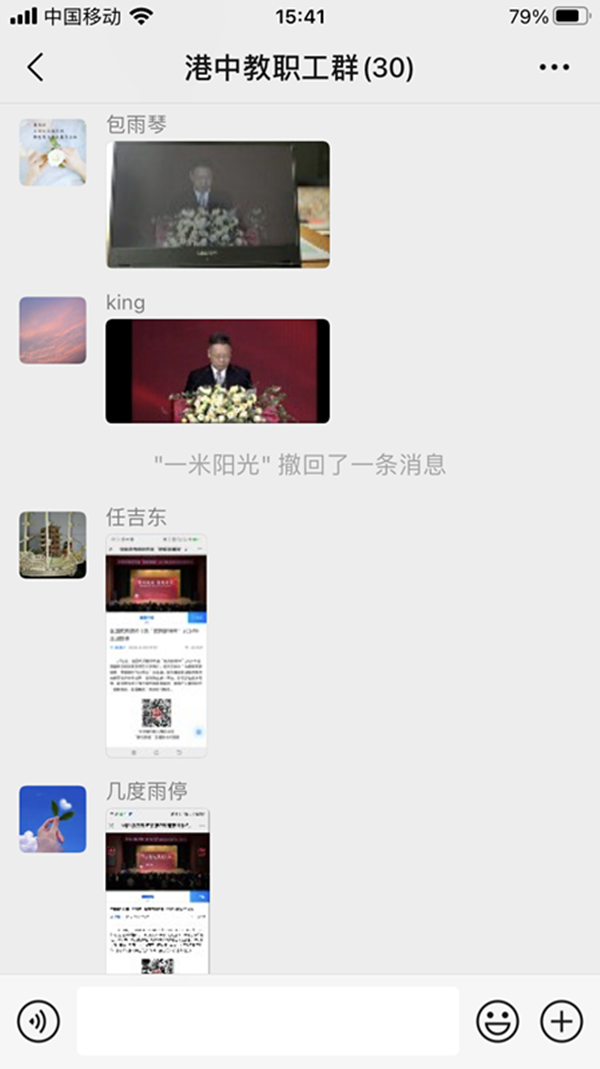The height and width of the screenshot is (1069, 600).
Task: Switch to voice message input
Action: click(x=38, y=1021)
